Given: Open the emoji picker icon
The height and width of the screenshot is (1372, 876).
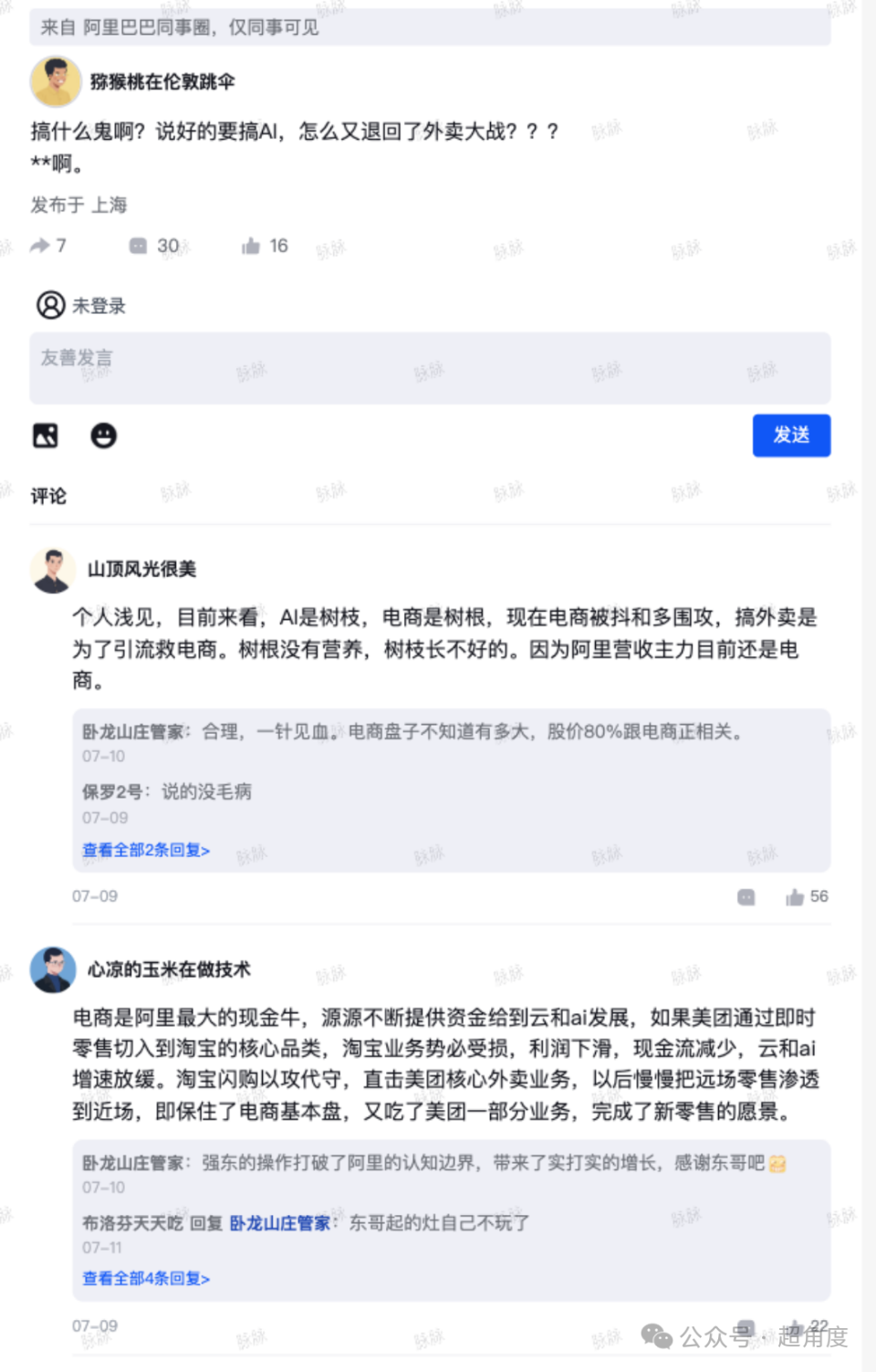Looking at the screenshot, I should (104, 435).
